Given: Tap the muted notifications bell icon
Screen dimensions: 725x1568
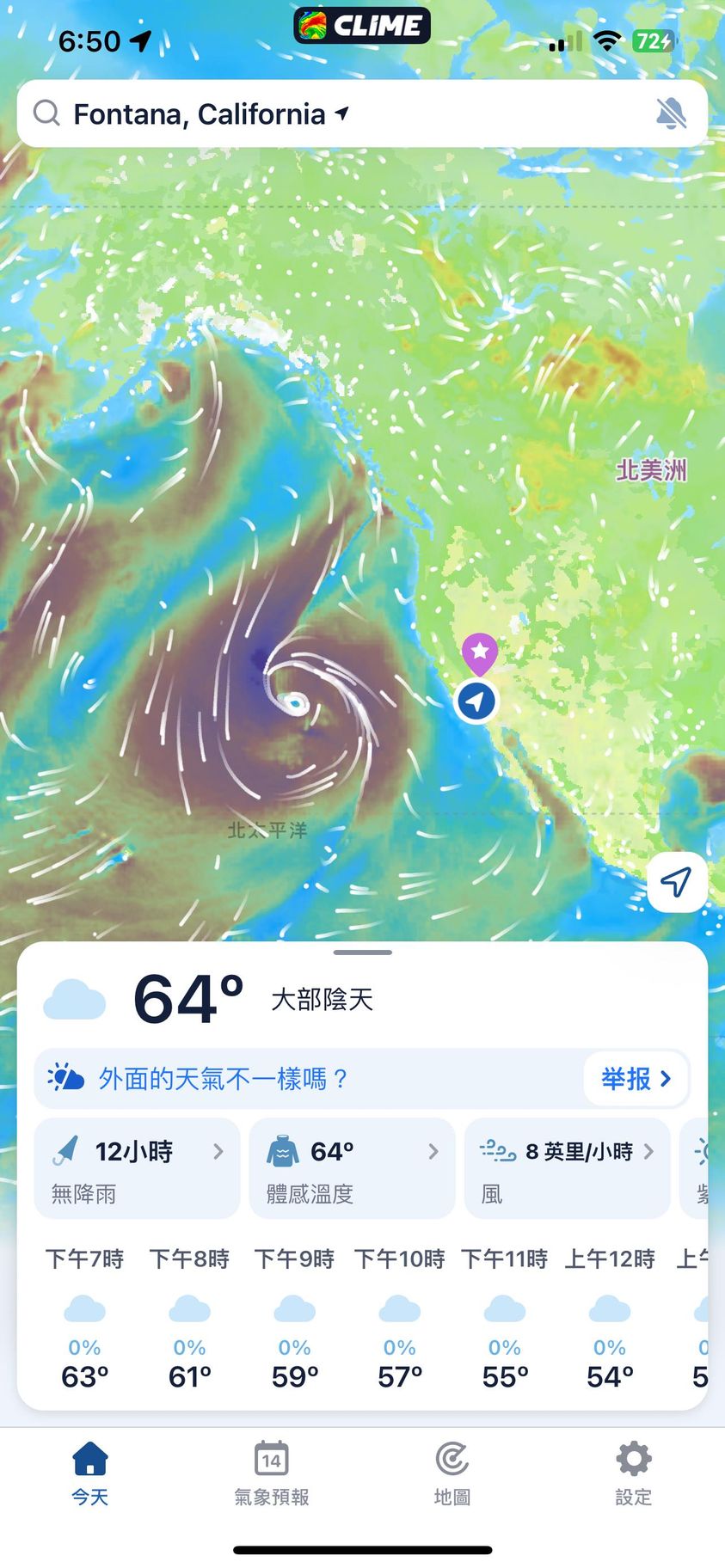Looking at the screenshot, I should (671, 113).
